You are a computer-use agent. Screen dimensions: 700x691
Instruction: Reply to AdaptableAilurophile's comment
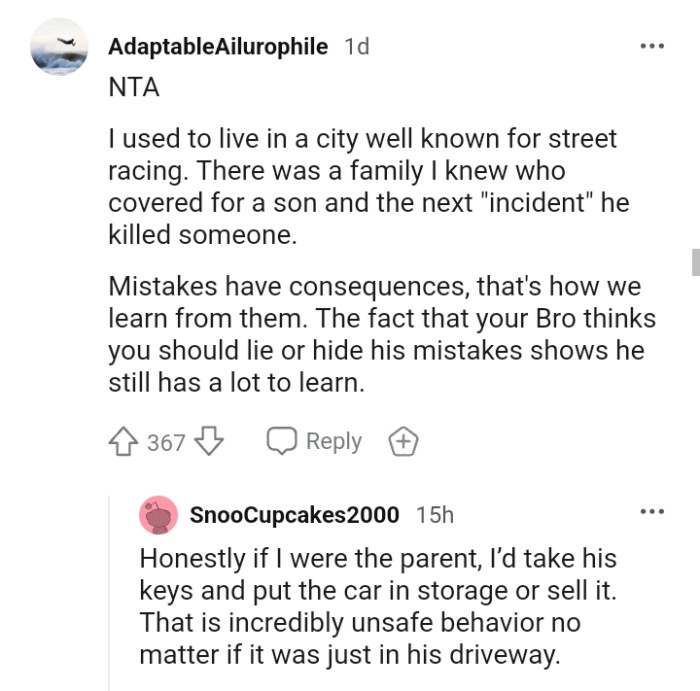point(315,441)
